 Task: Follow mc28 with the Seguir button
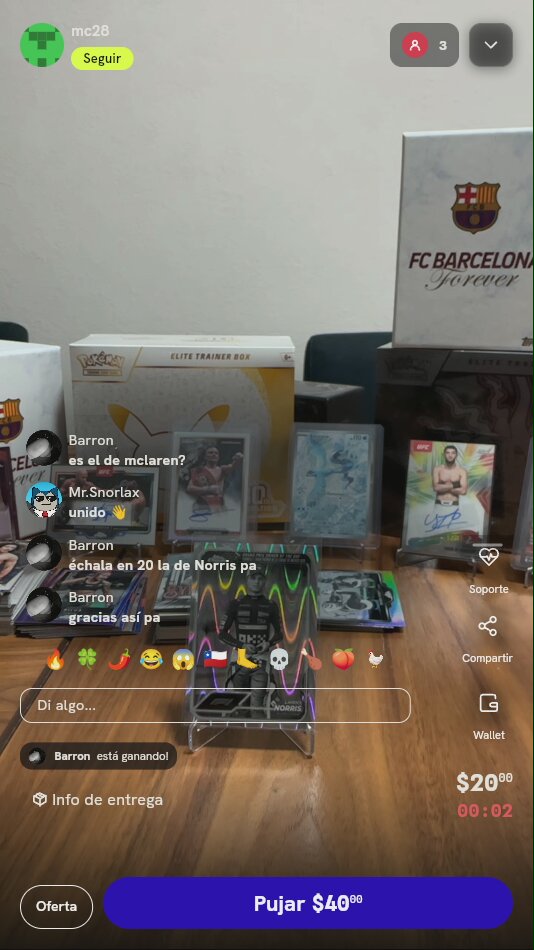pos(102,59)
